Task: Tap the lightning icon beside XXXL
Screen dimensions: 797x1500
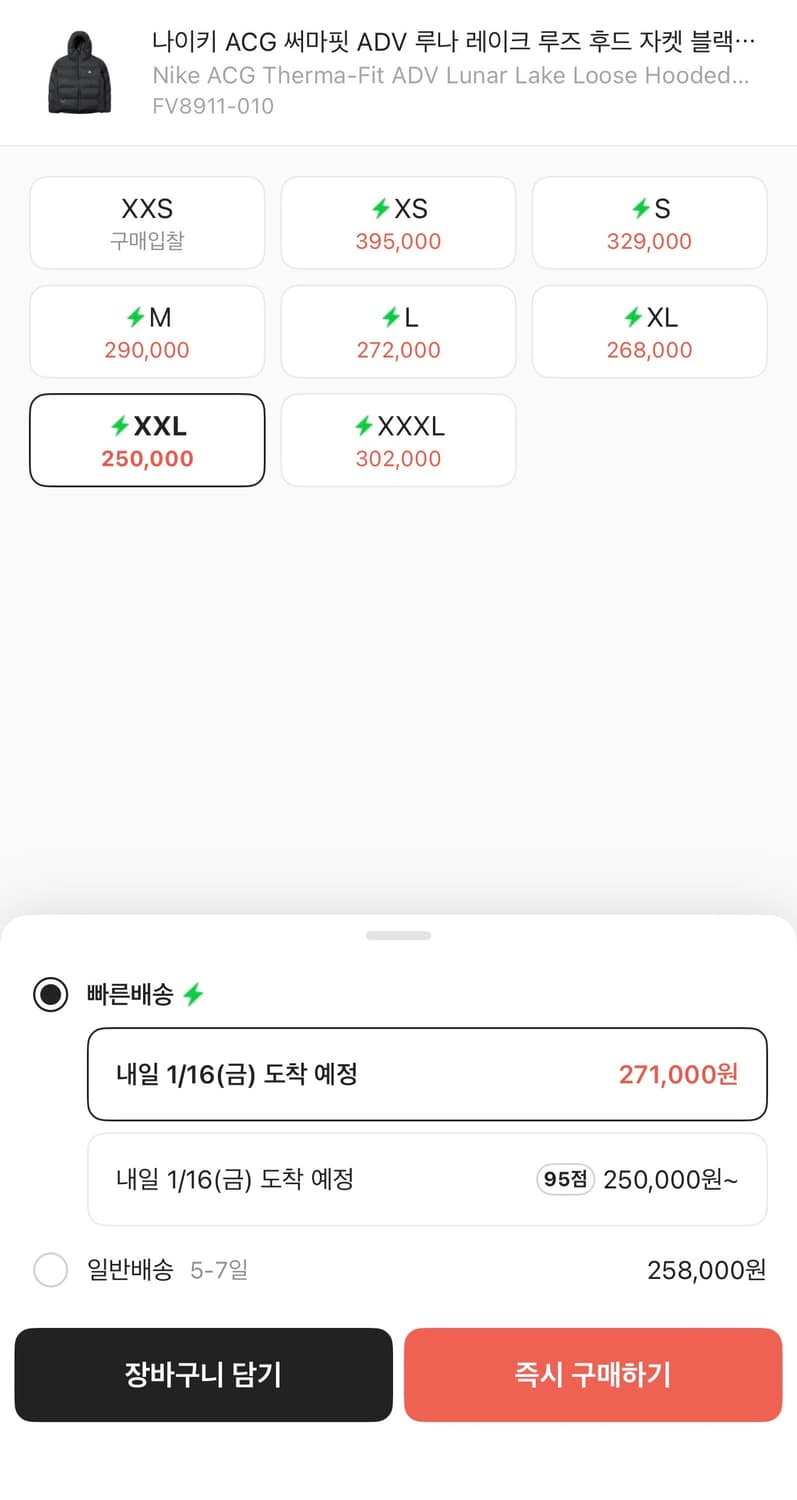Action: click(366, 425)
